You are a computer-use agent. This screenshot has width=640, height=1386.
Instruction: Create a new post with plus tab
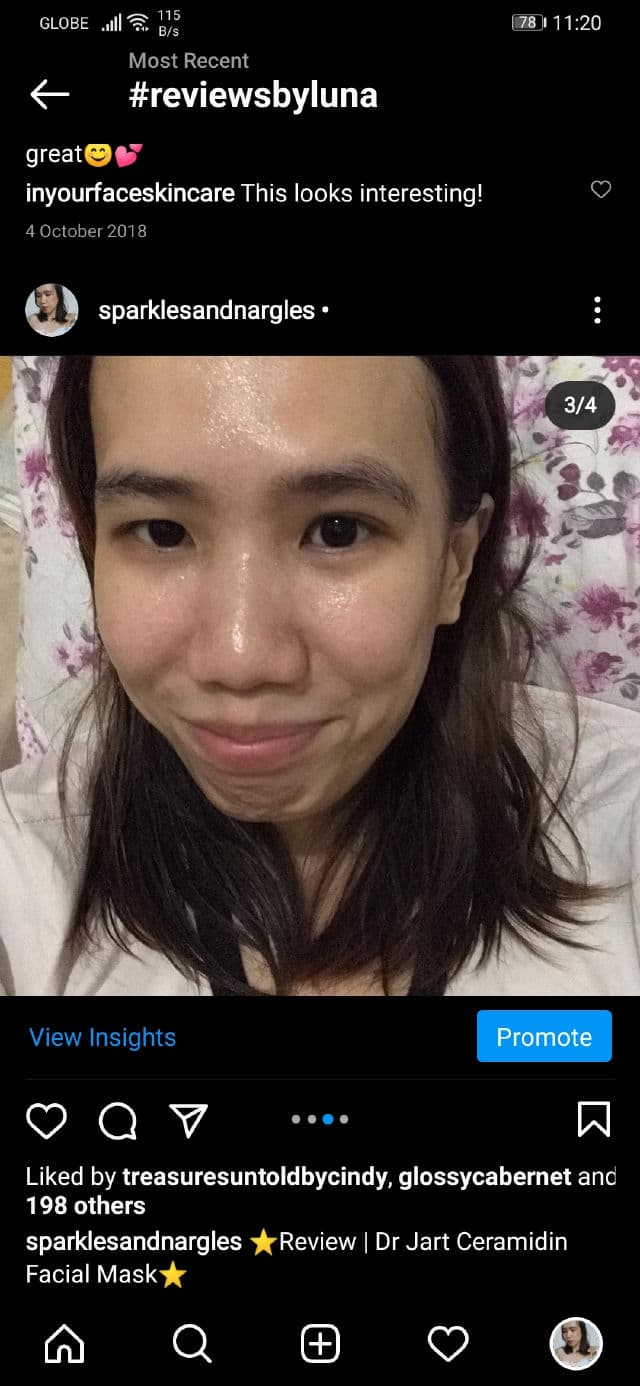[320, 1344]
